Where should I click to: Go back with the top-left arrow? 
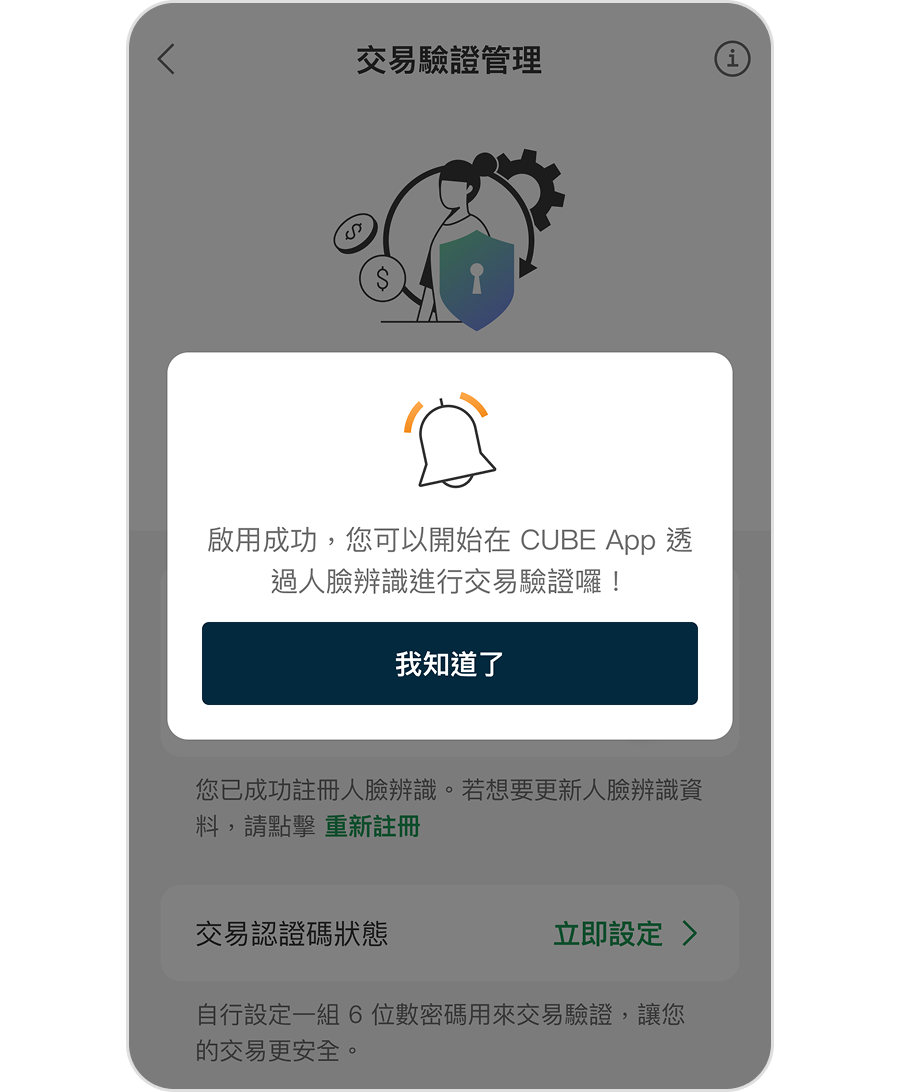167,60
